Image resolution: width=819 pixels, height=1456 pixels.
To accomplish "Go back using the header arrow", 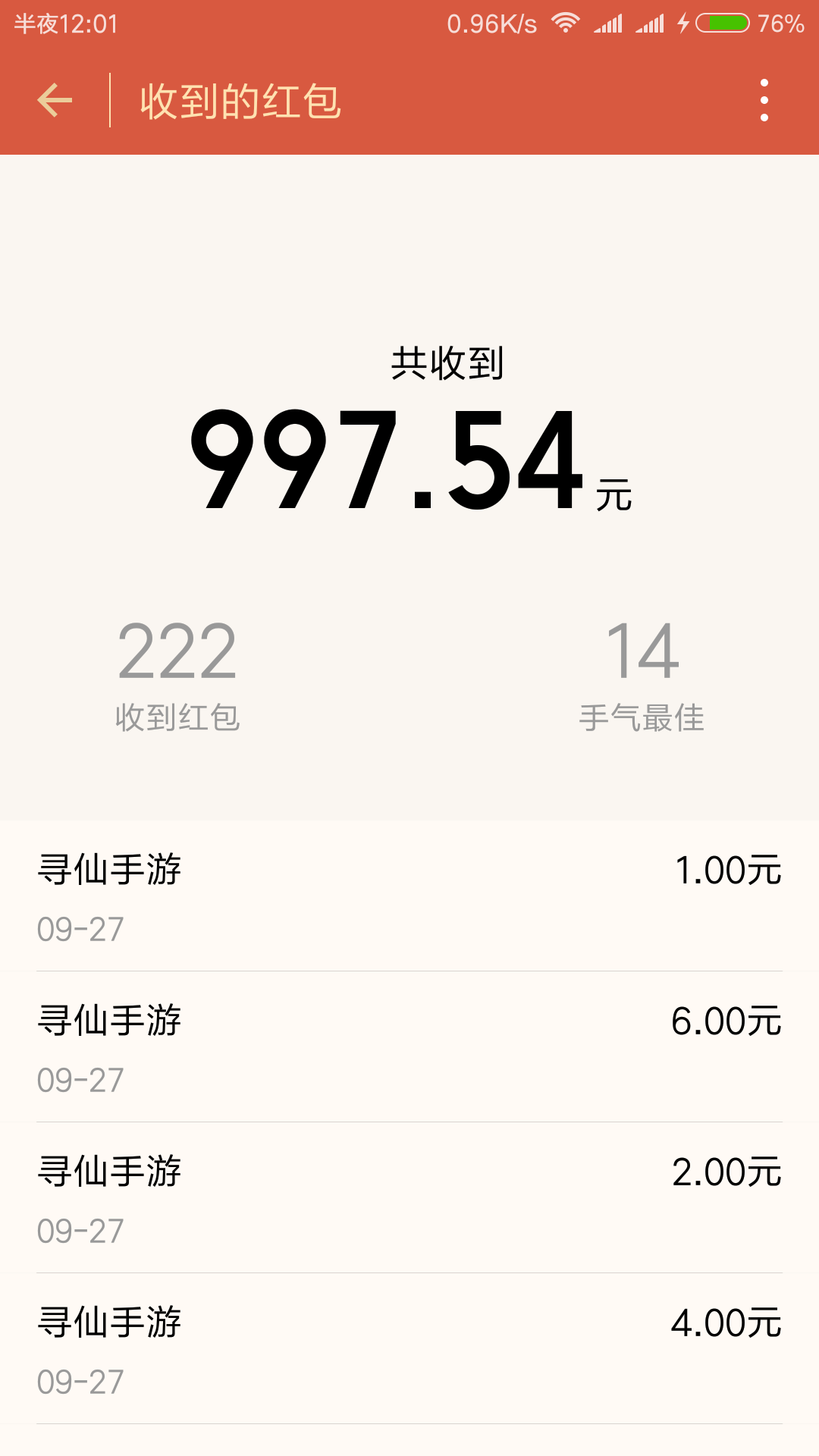I will click(x=55, y=100).
